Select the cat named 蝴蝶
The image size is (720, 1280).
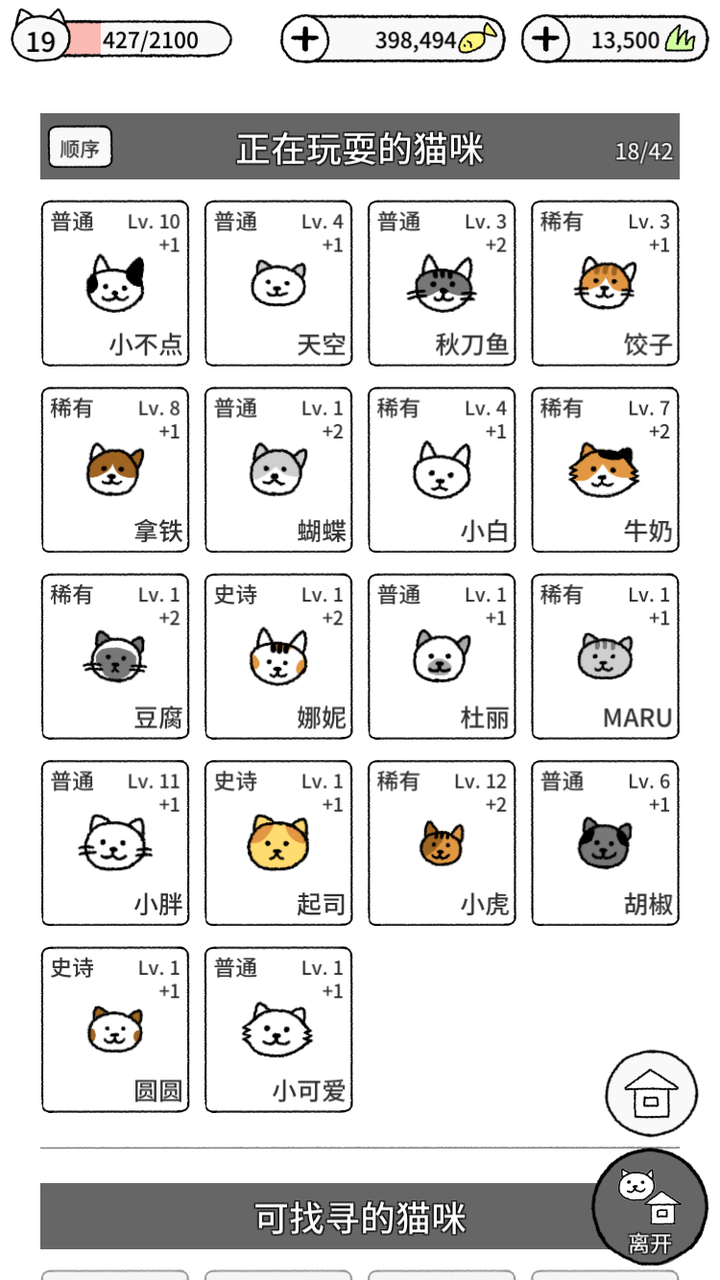(279, 470)
